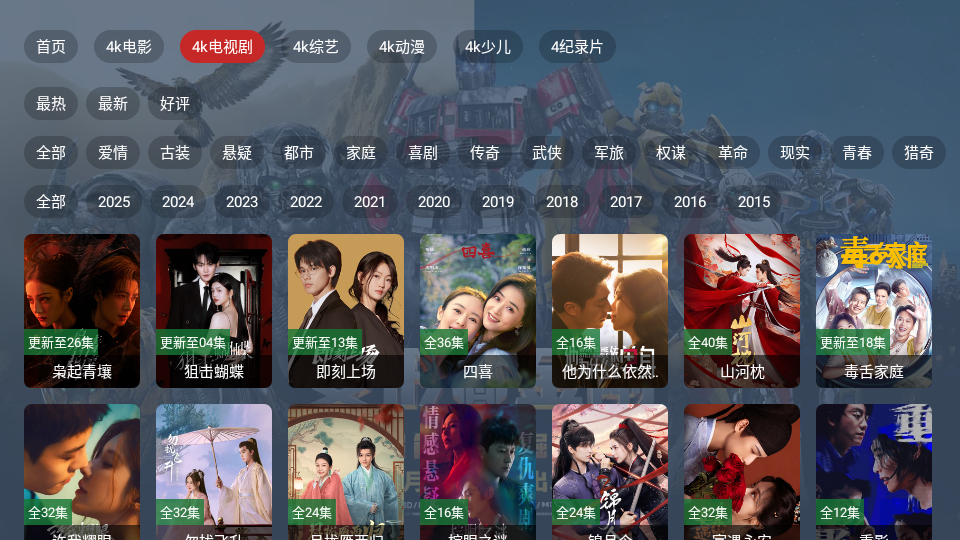Screen dimensions: 960x540
Task: Open the 4k综艺 tab
Action: 316,47
